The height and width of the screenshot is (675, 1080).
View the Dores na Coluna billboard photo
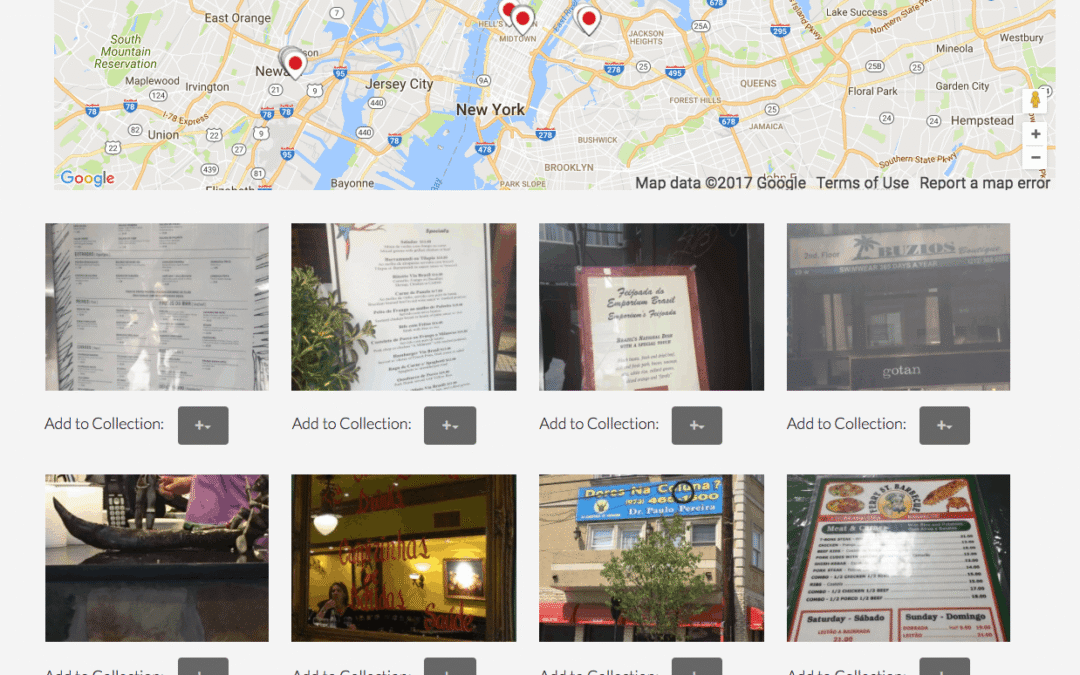pyautogui.click(x=651, y=557)
